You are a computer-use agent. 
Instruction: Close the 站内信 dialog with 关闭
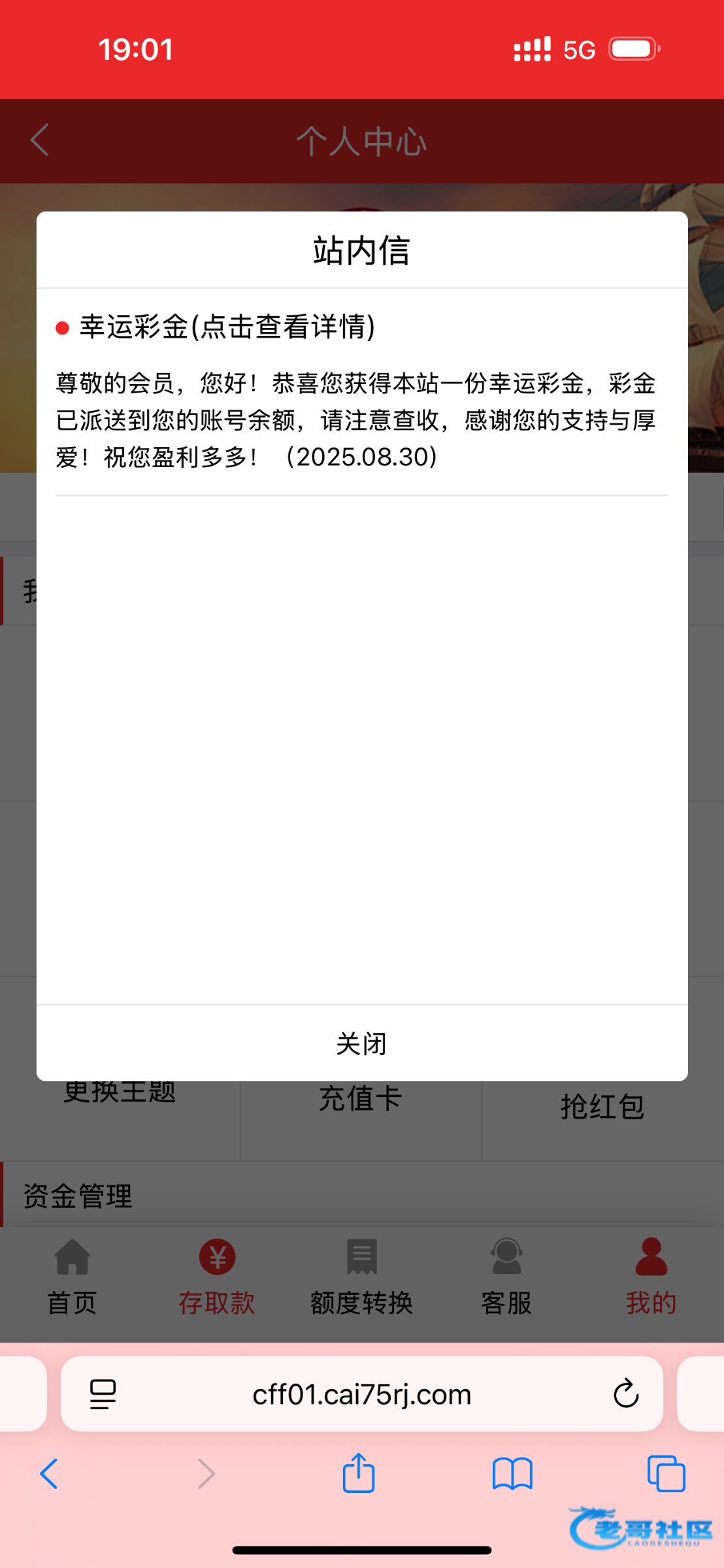click(x=362, y=1043)
